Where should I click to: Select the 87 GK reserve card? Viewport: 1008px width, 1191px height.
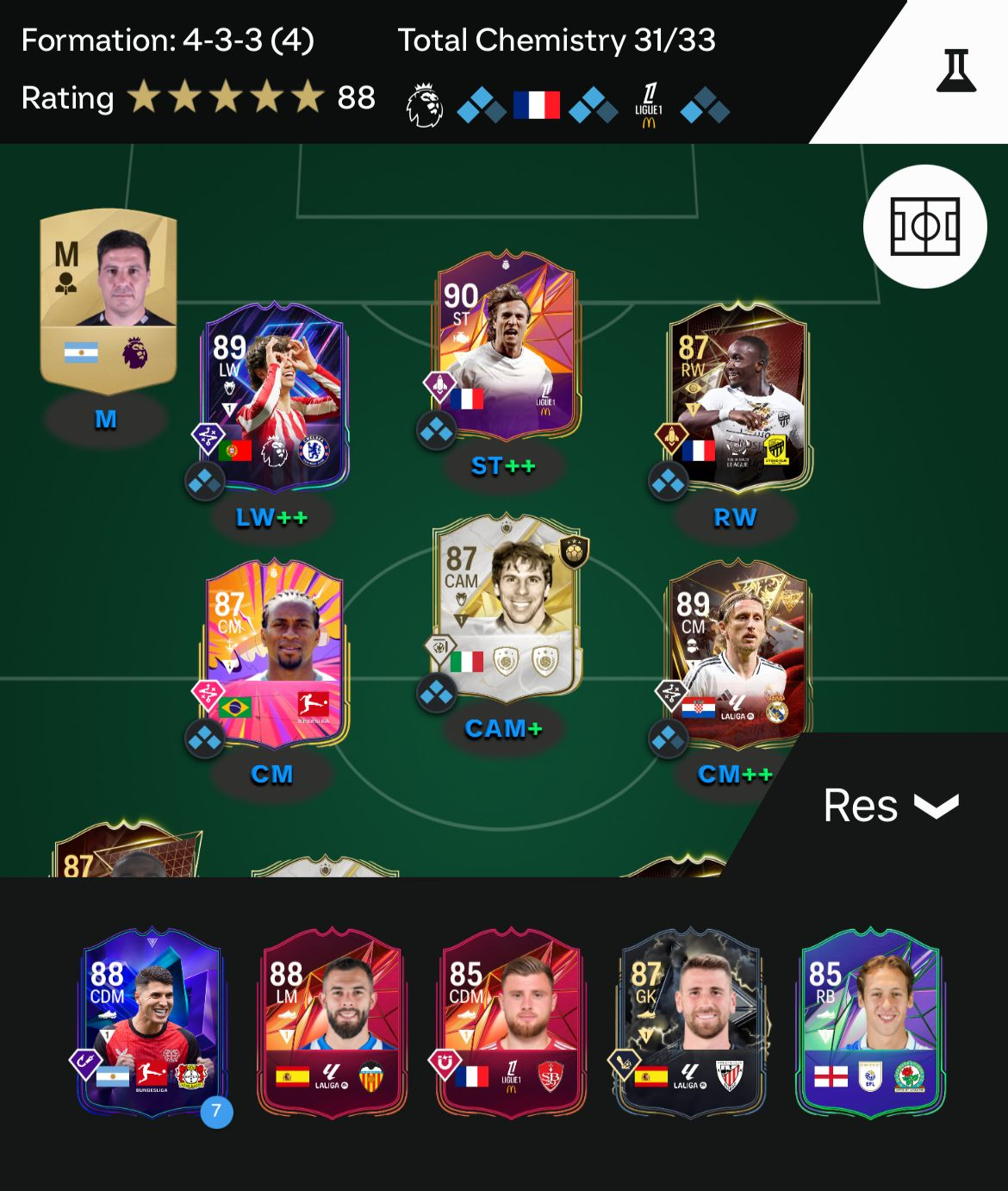click(692, 1023)
